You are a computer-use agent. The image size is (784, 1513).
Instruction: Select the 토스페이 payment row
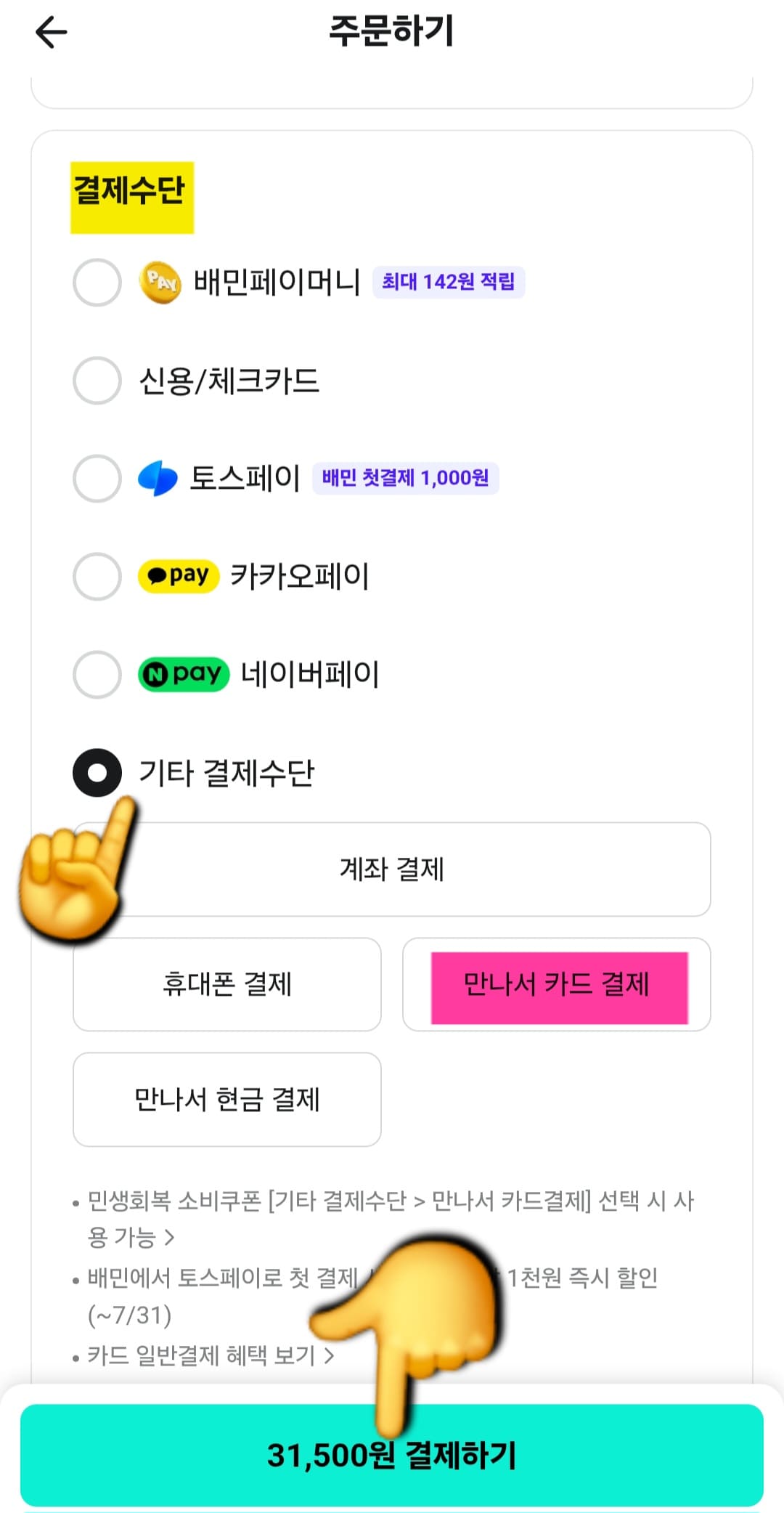pyautogui.click(x=97, y=478)
